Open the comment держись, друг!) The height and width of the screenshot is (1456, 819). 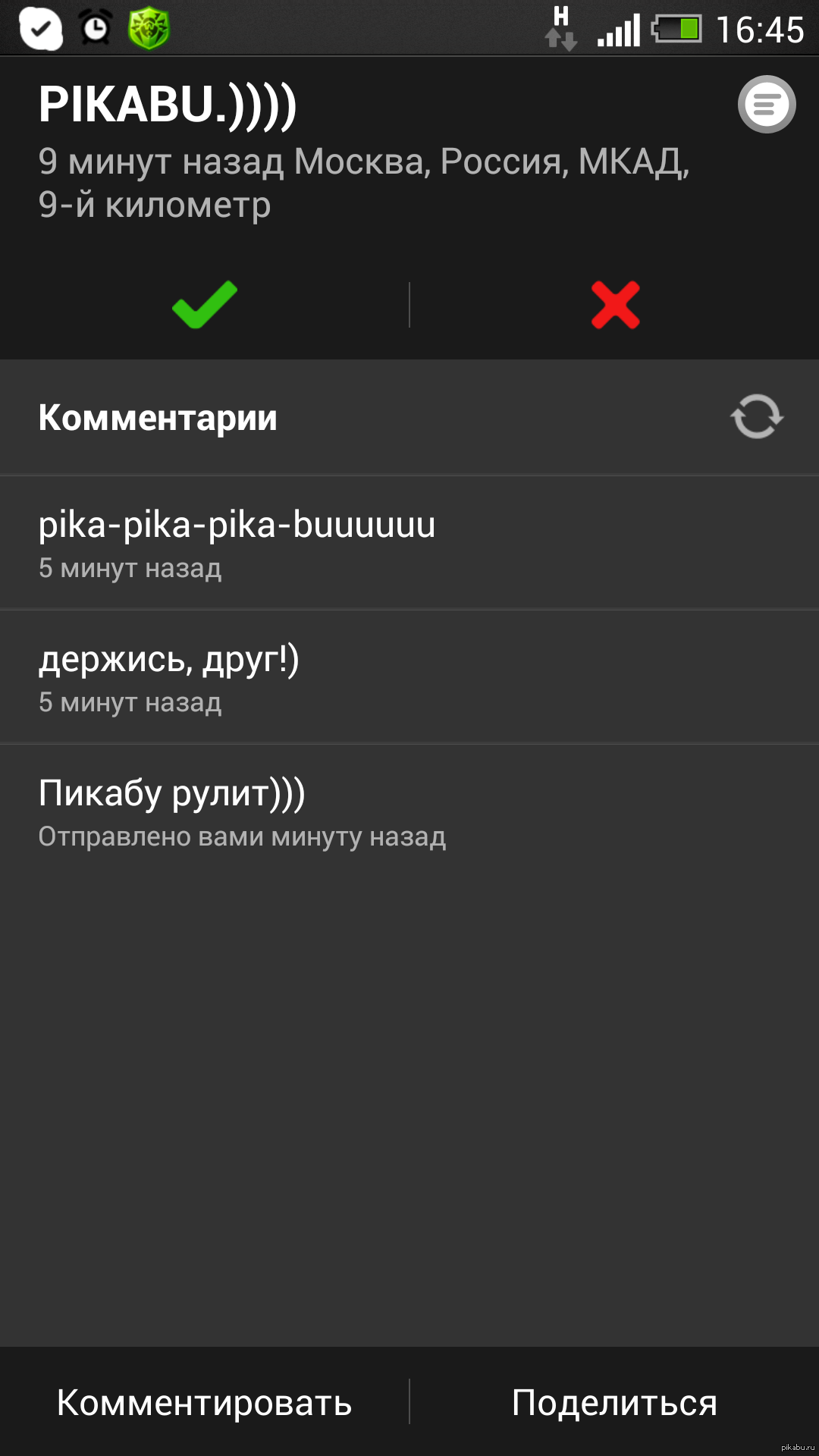point(409,677)
